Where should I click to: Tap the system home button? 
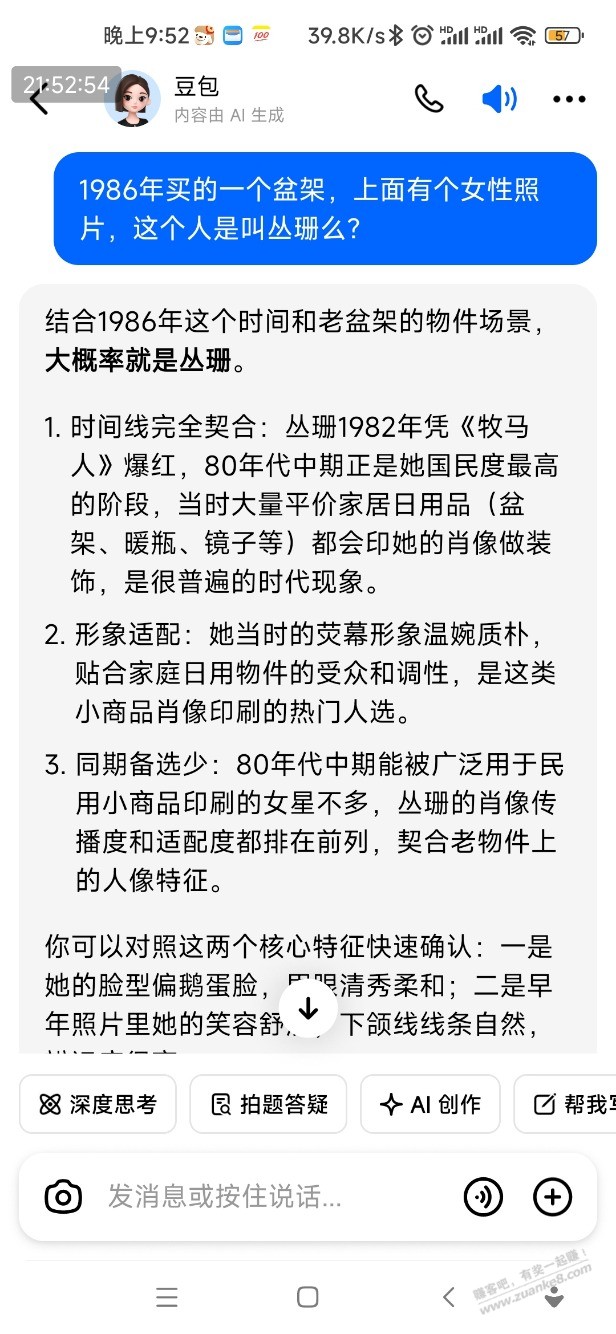click(x=308, y=1297)
